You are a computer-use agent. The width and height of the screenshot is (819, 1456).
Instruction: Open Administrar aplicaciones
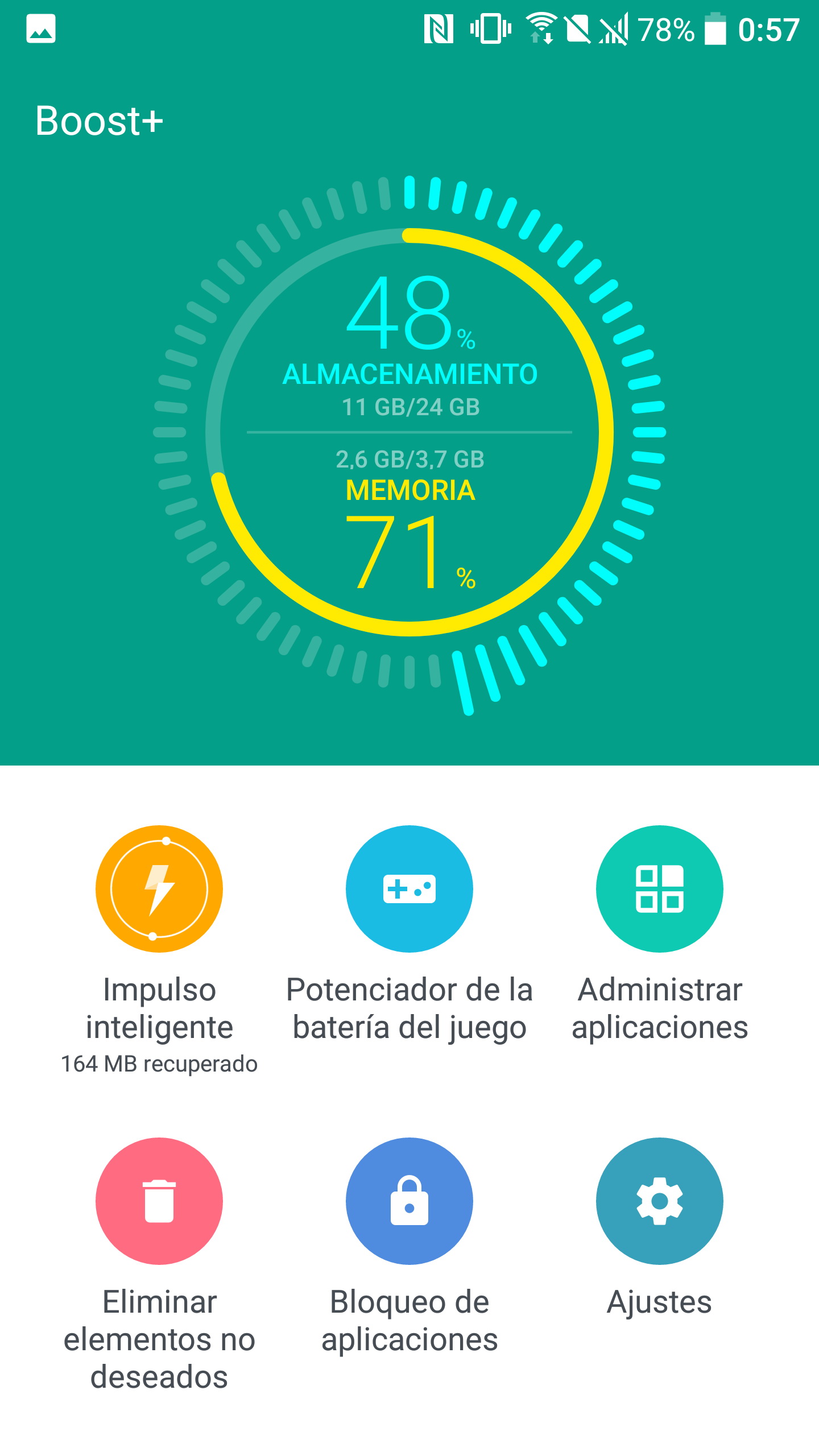point(659,888)
